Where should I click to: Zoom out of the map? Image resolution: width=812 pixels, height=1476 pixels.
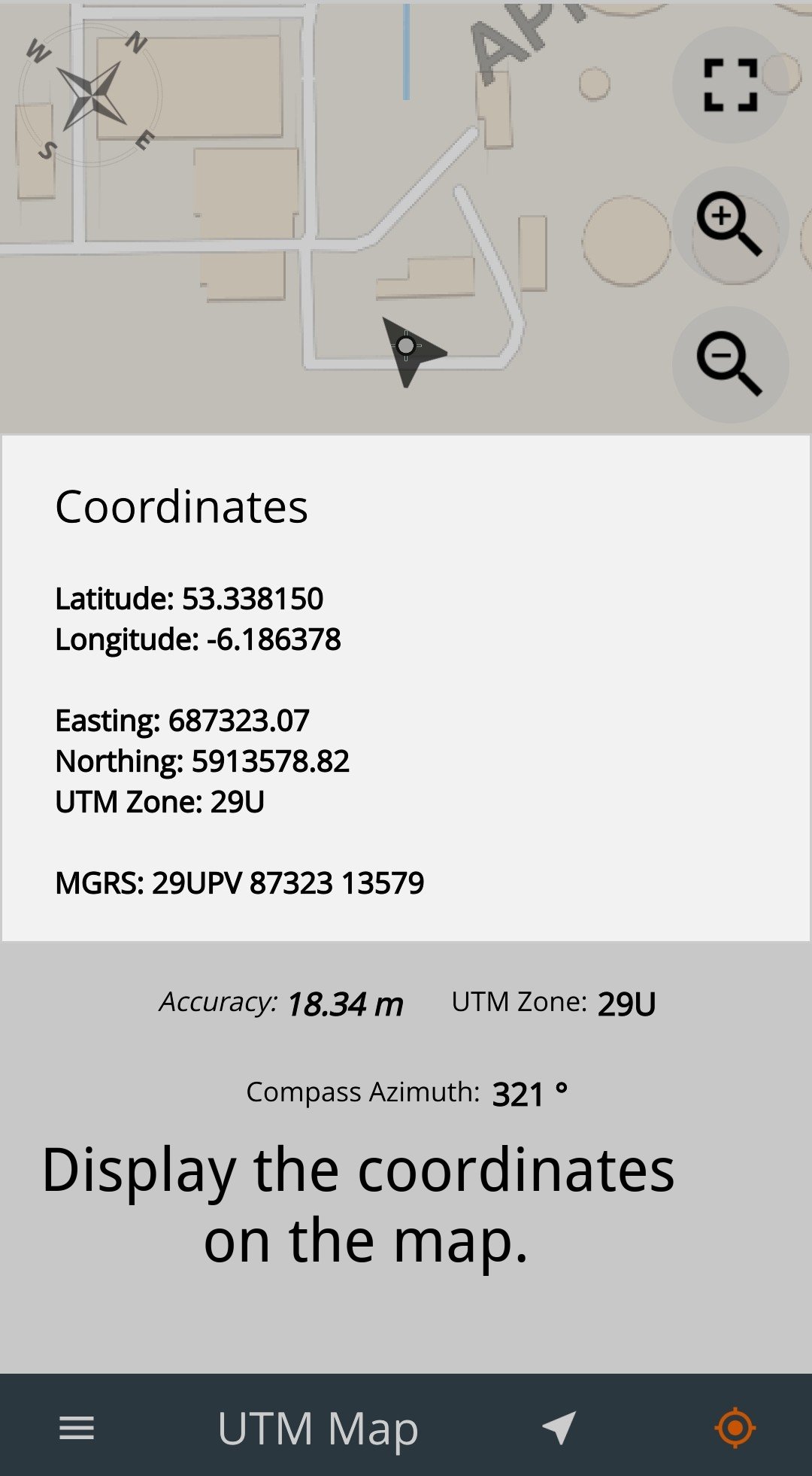click(730, 365)
